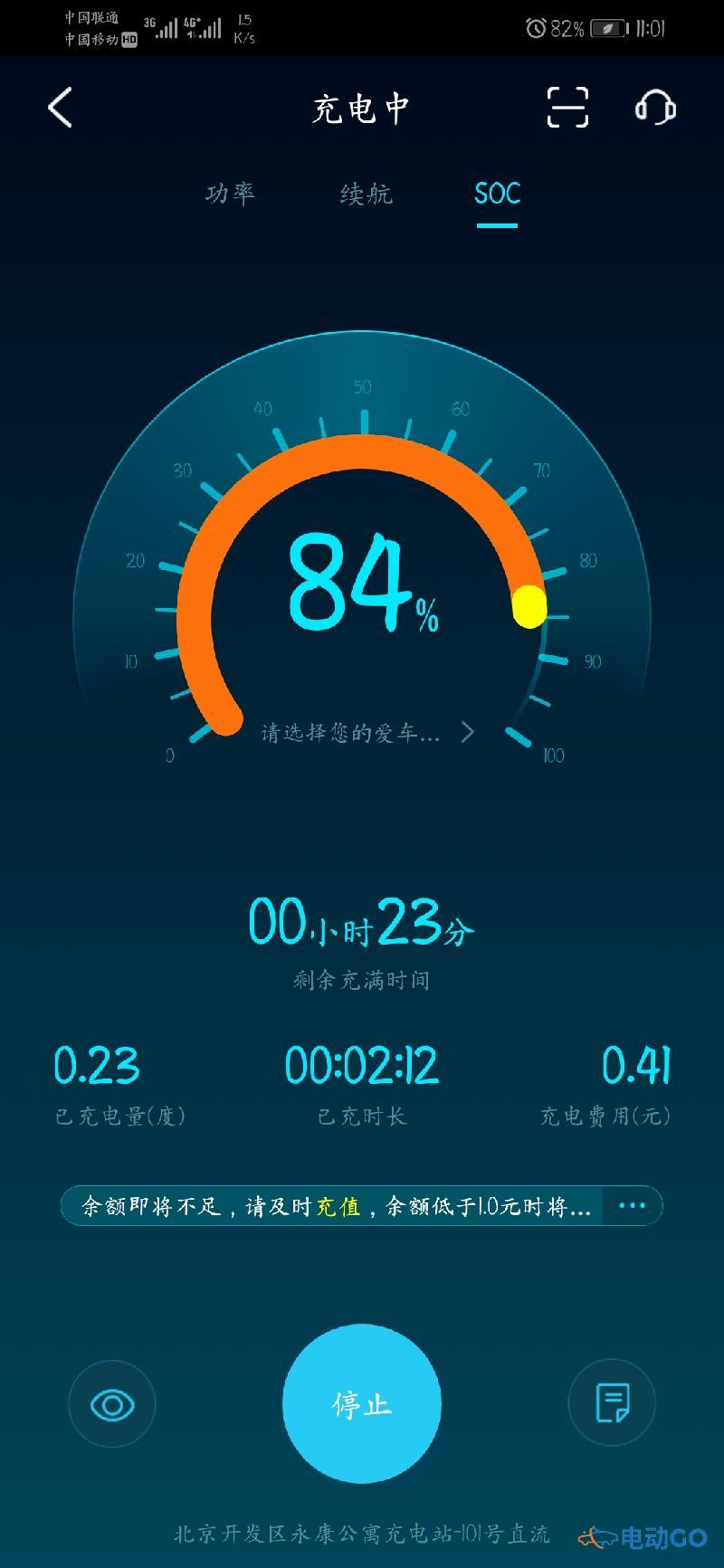The width and height of the screenshot is (724, 1568).
Task: Tap the eye icon button
Action: 112,1404
